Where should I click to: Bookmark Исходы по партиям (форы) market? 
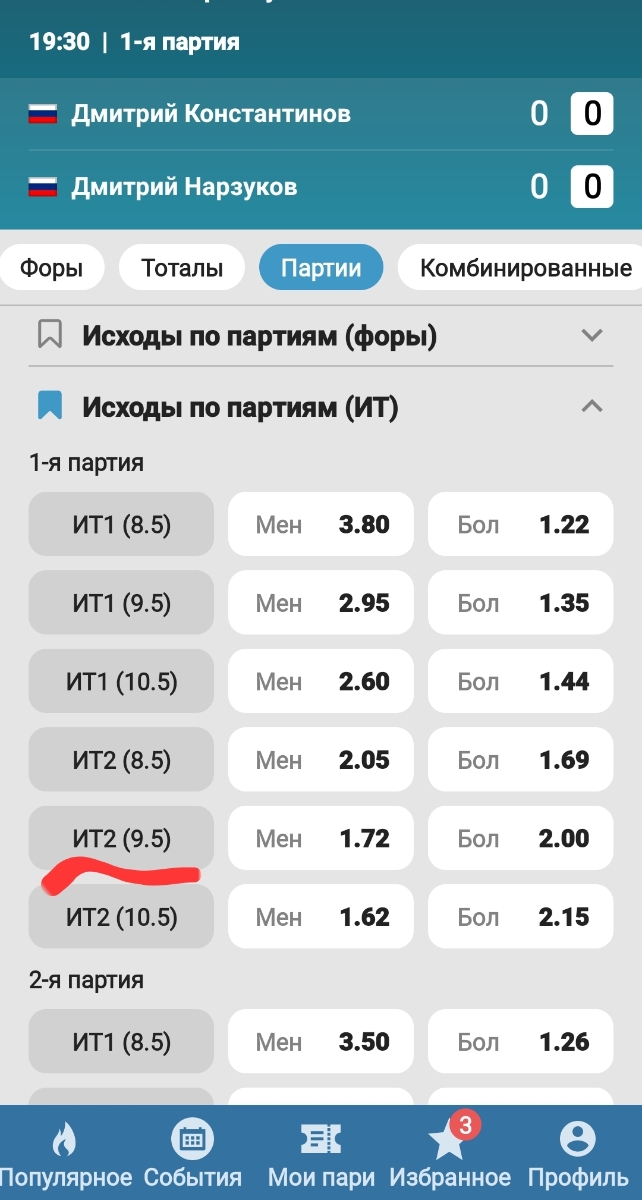(50, 335)
